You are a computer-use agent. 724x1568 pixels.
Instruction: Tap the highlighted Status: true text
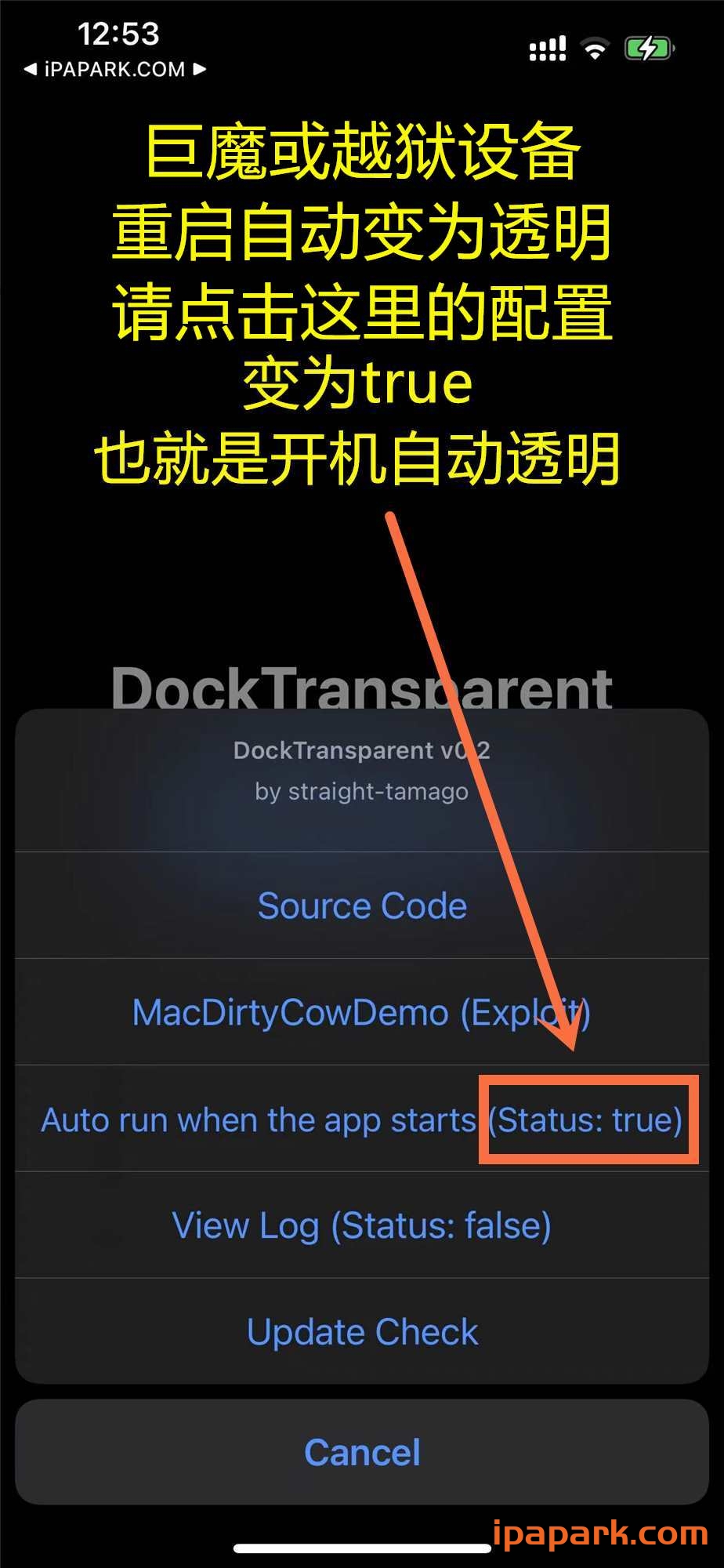click(x=586, y=1120)
